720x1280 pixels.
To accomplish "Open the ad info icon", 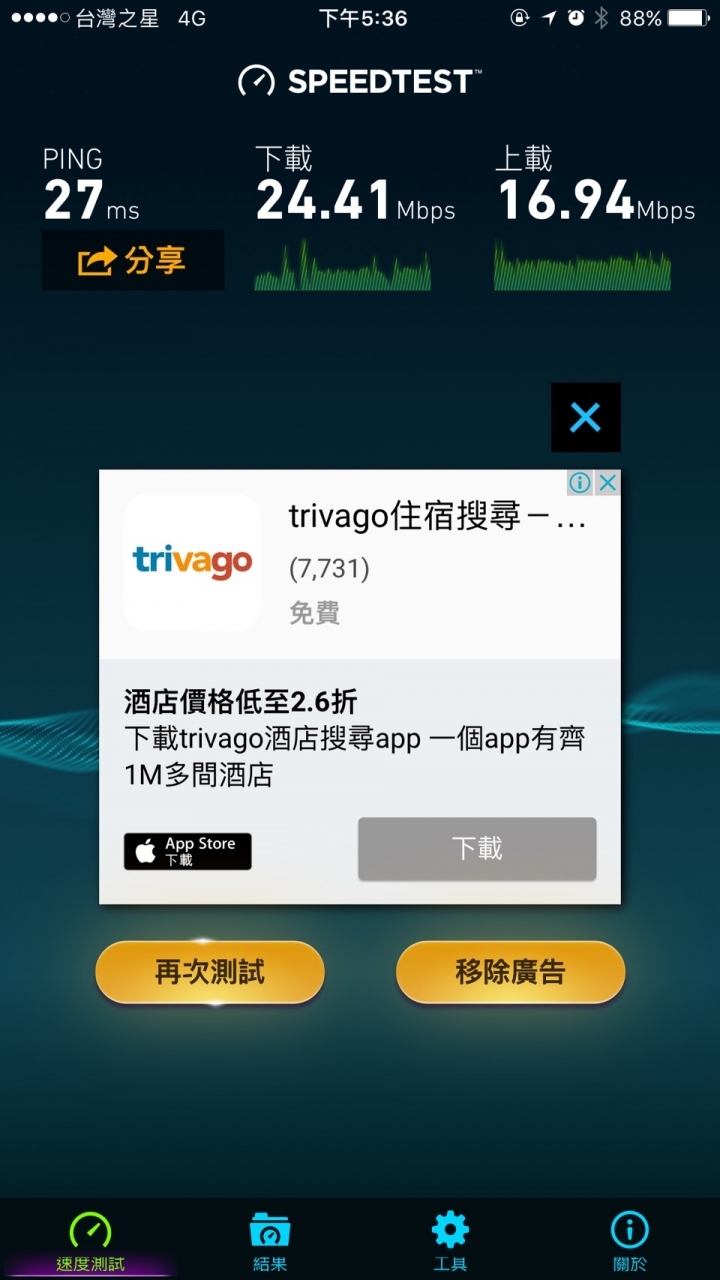I will pyautogui.click(x=580, y=483).
